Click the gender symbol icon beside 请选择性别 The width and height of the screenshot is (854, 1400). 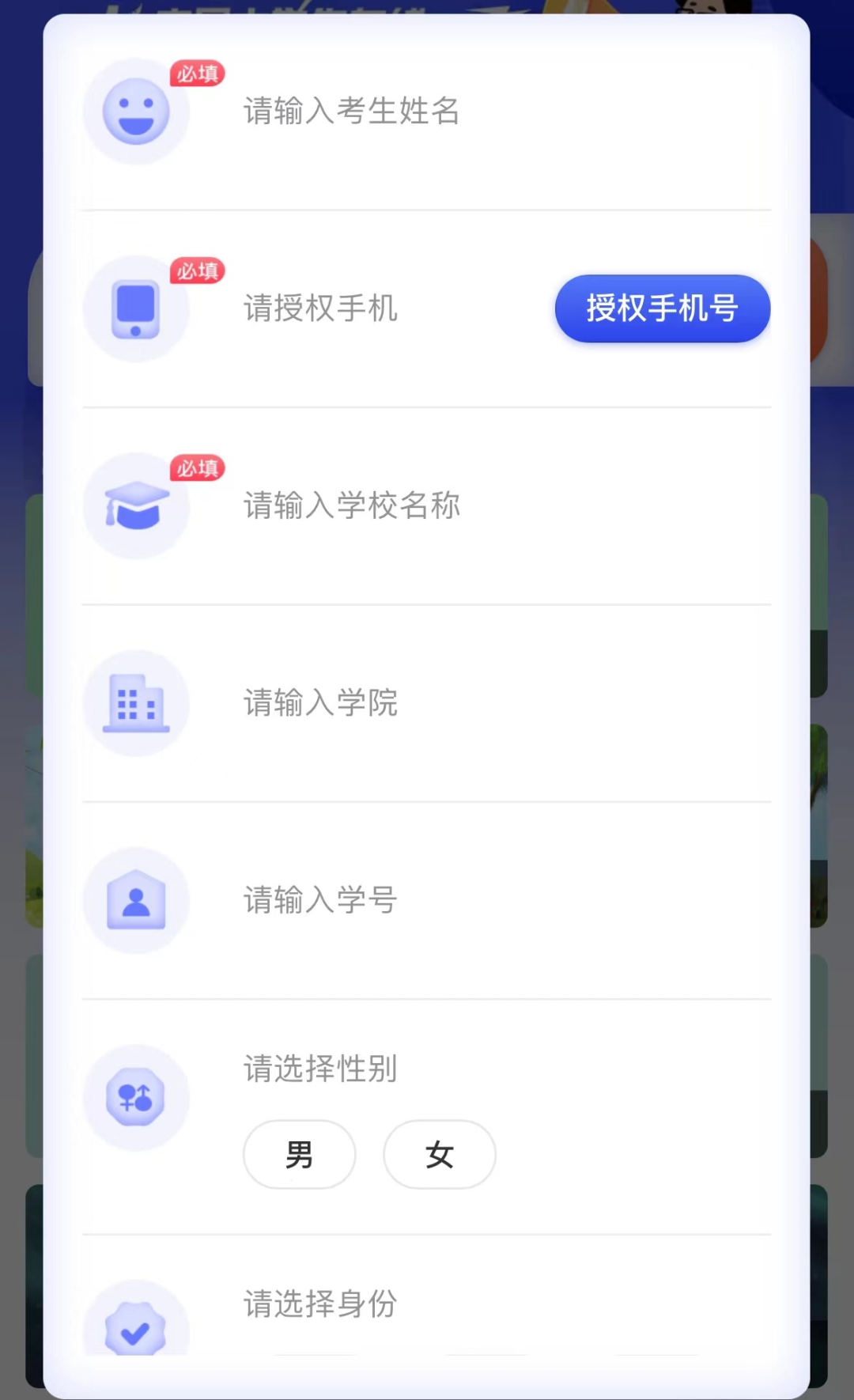tap(136, 1097)
